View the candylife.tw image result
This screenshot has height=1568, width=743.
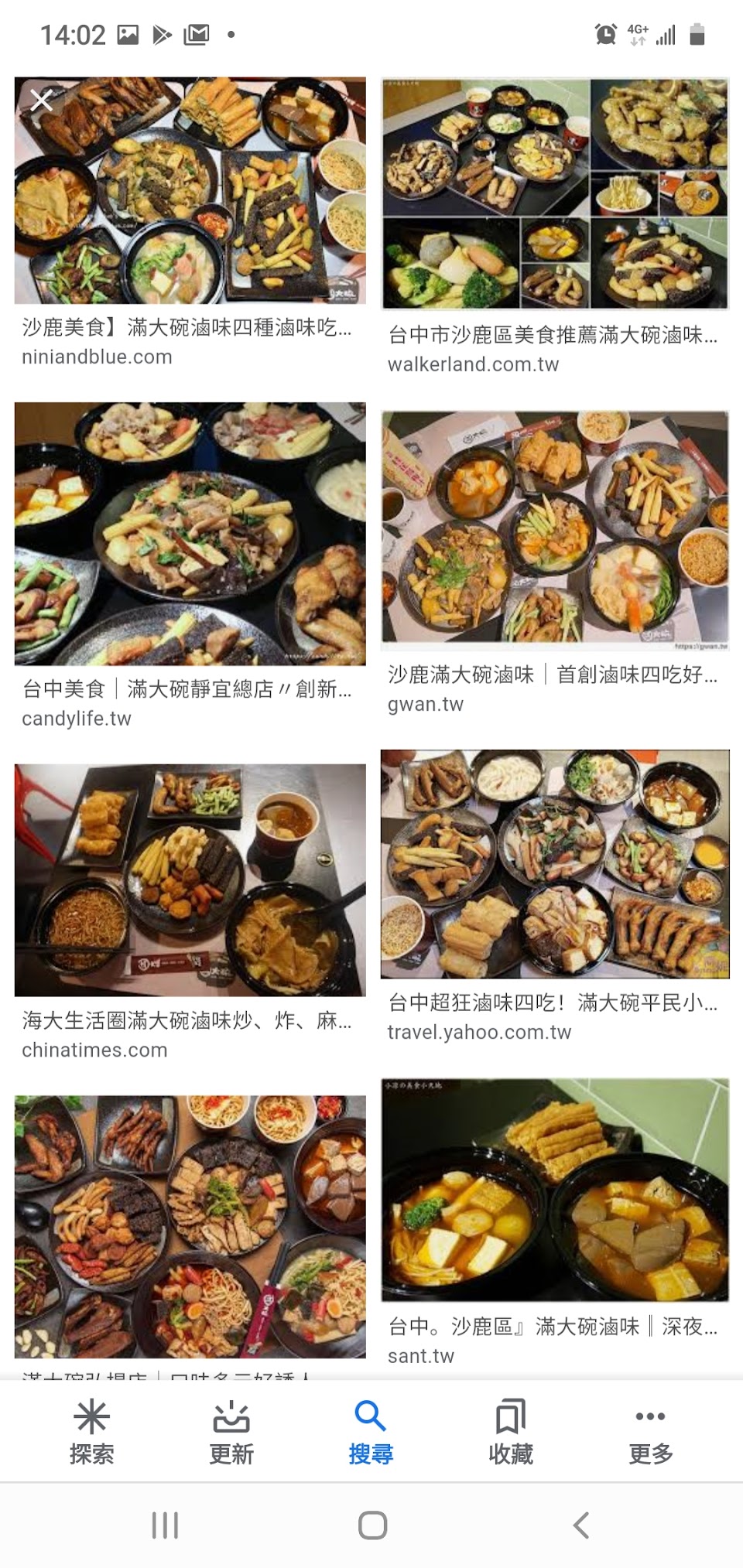[190, 533]
